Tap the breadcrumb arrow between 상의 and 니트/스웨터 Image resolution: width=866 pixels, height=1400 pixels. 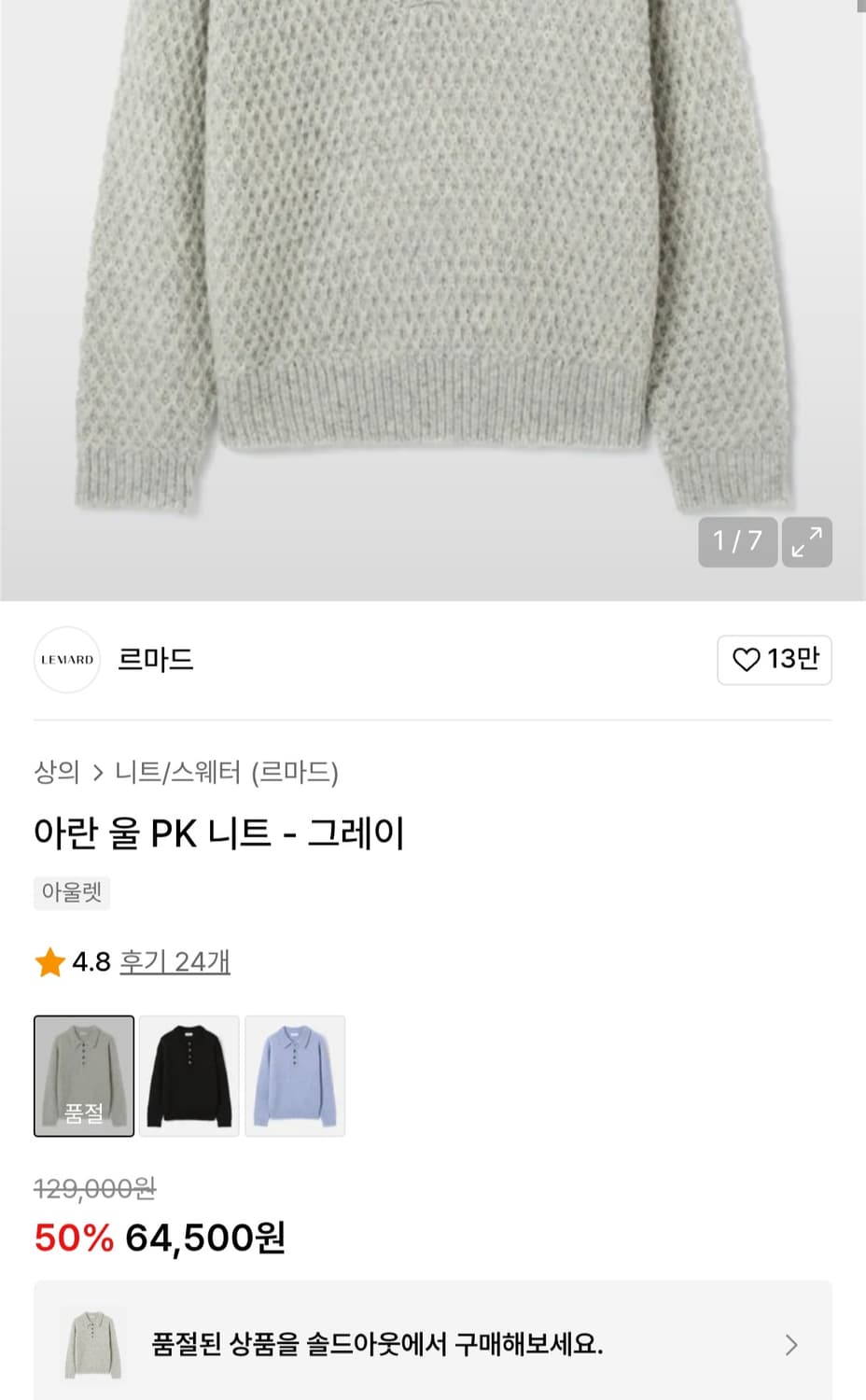click(x=96, y=773)
